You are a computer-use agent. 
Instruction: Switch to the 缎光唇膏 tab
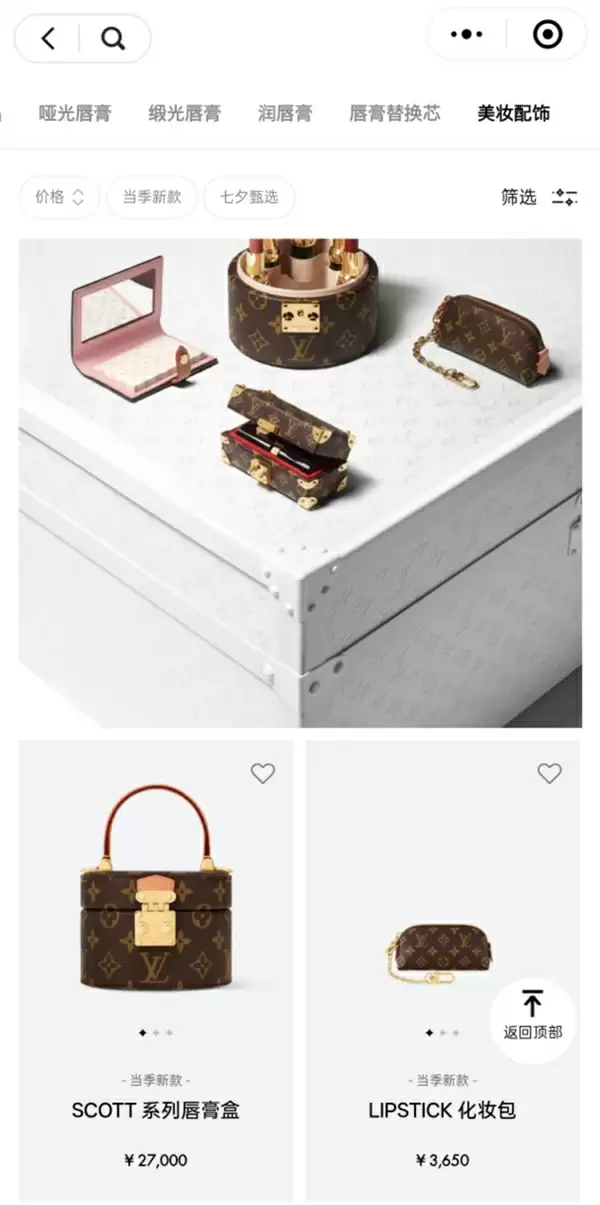tap(184, 113)
